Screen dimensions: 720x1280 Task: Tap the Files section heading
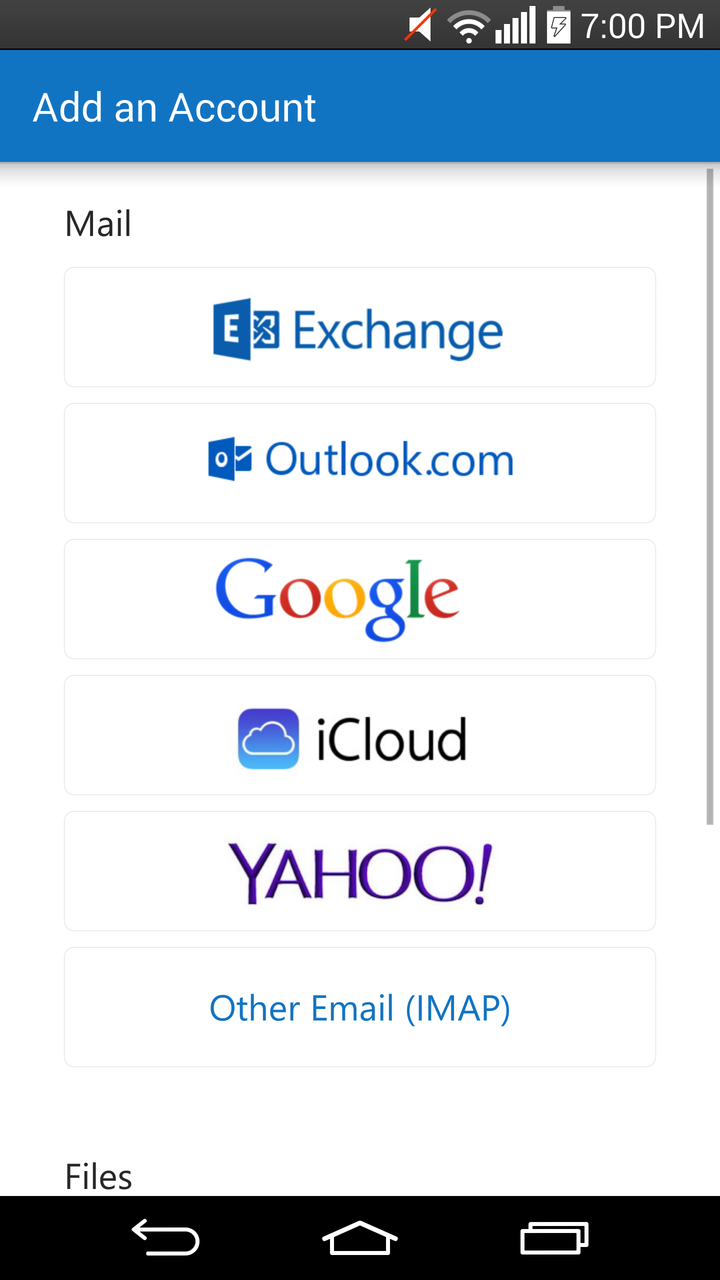(98, 1176)
